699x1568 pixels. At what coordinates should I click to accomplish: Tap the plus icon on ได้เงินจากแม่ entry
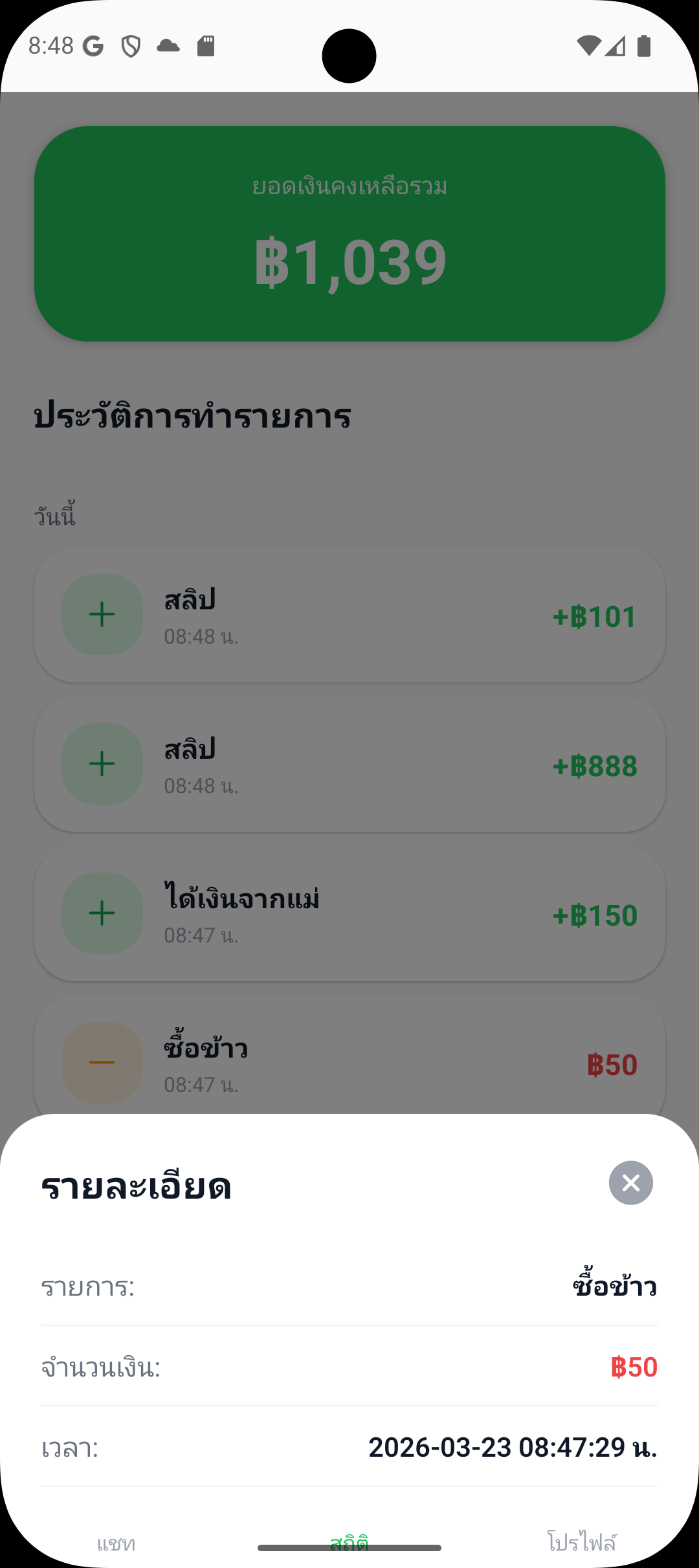pos(102,913)
